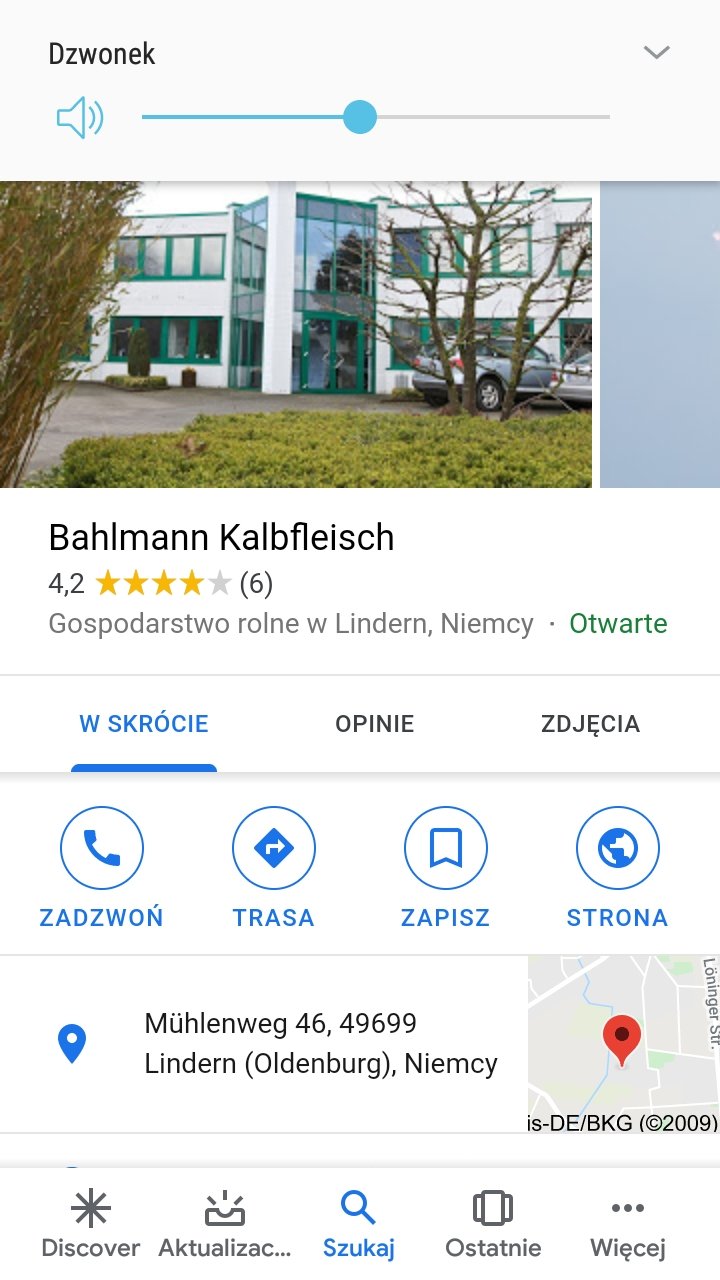Select the W skrócie tab
Image resolution: width=720 pixels, height=1280 pixels.
pos(144,724)
